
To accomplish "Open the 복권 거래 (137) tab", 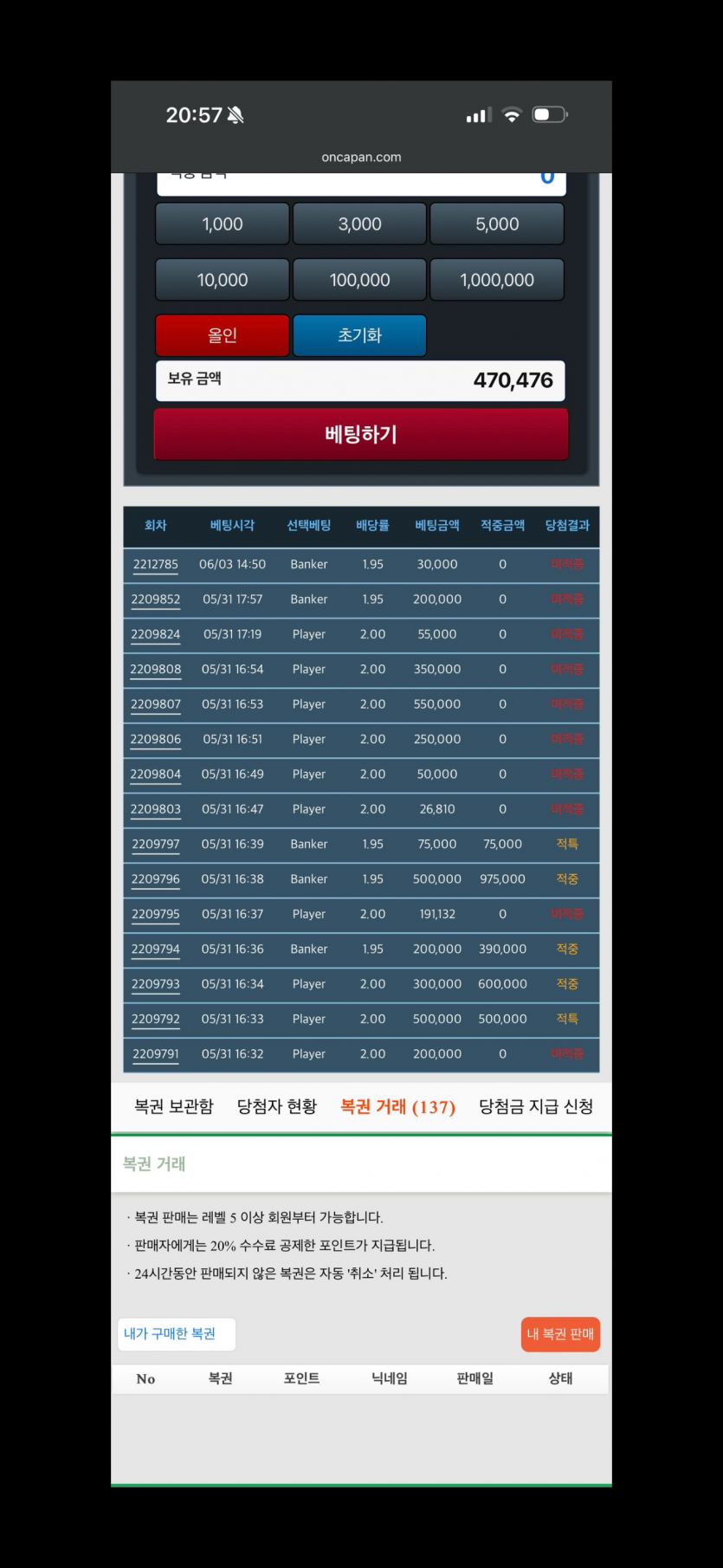I will click(x=397, y=1107).
